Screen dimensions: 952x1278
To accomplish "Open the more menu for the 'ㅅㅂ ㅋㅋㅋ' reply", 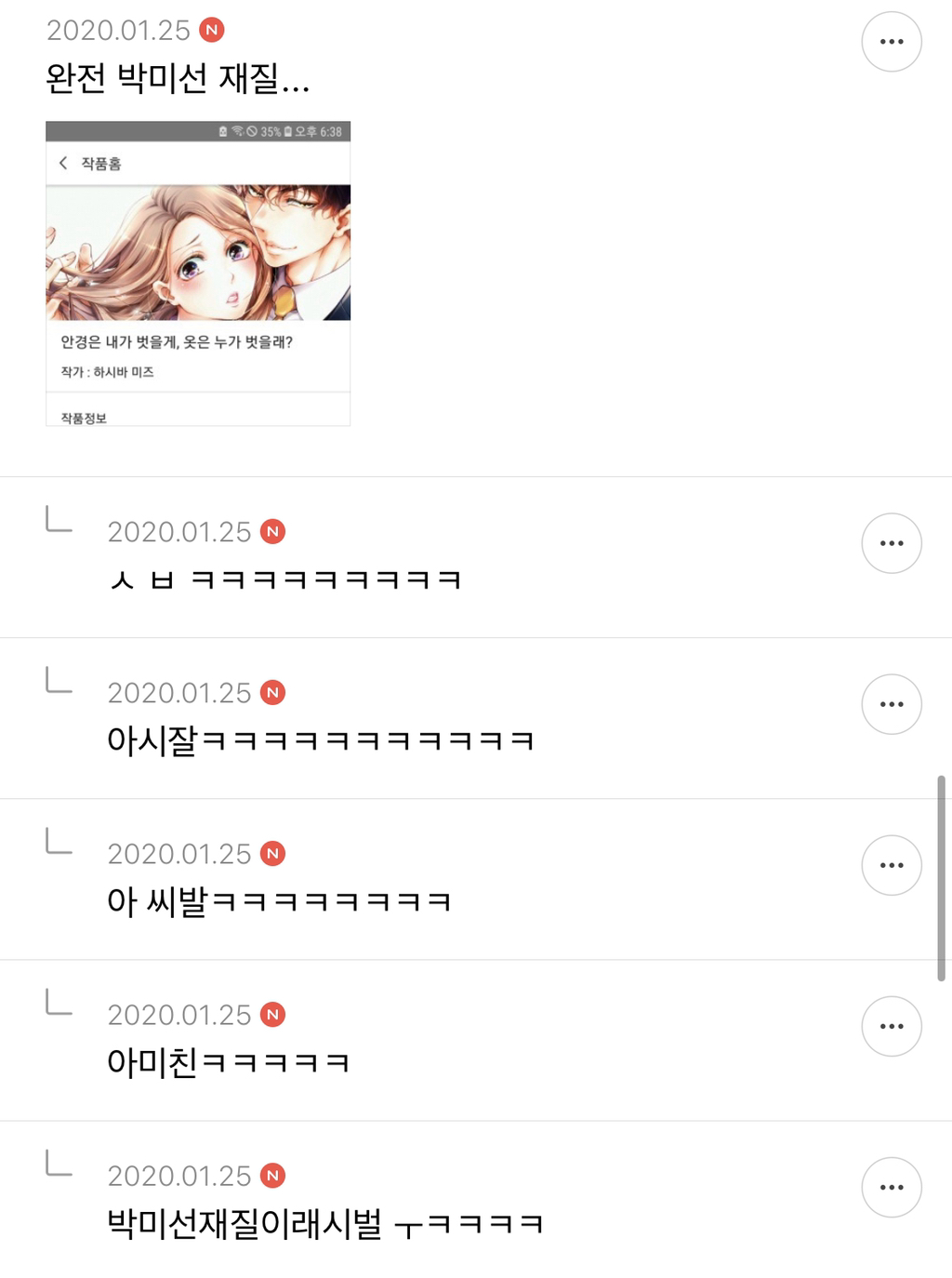I will pos(891,543).
